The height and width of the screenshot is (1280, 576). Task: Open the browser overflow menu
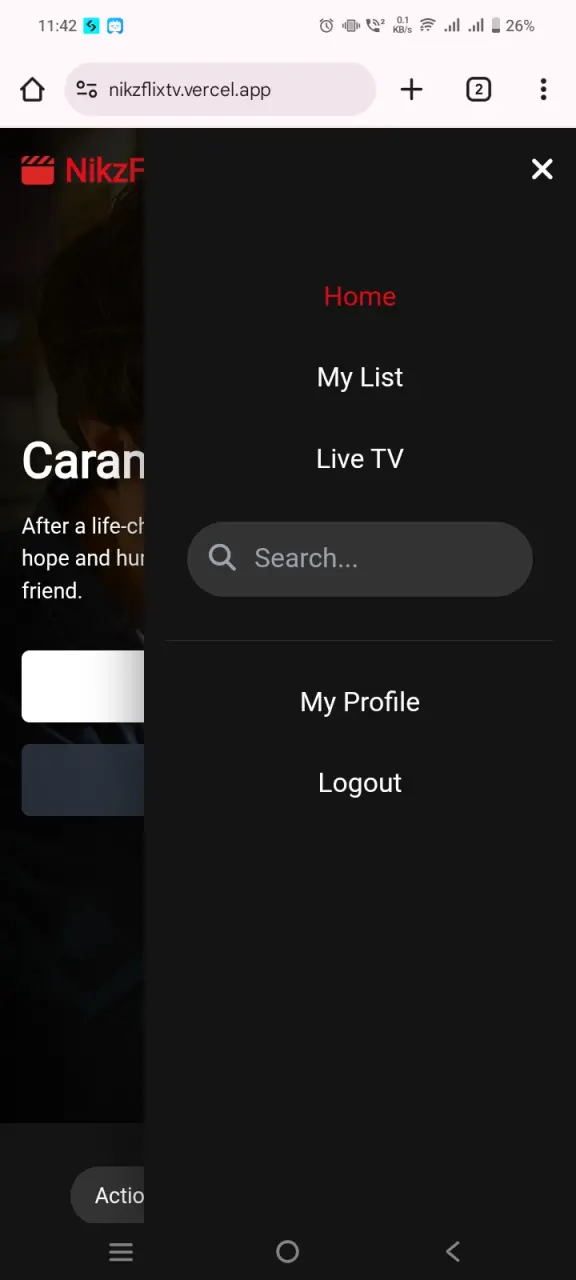point(543,90)
